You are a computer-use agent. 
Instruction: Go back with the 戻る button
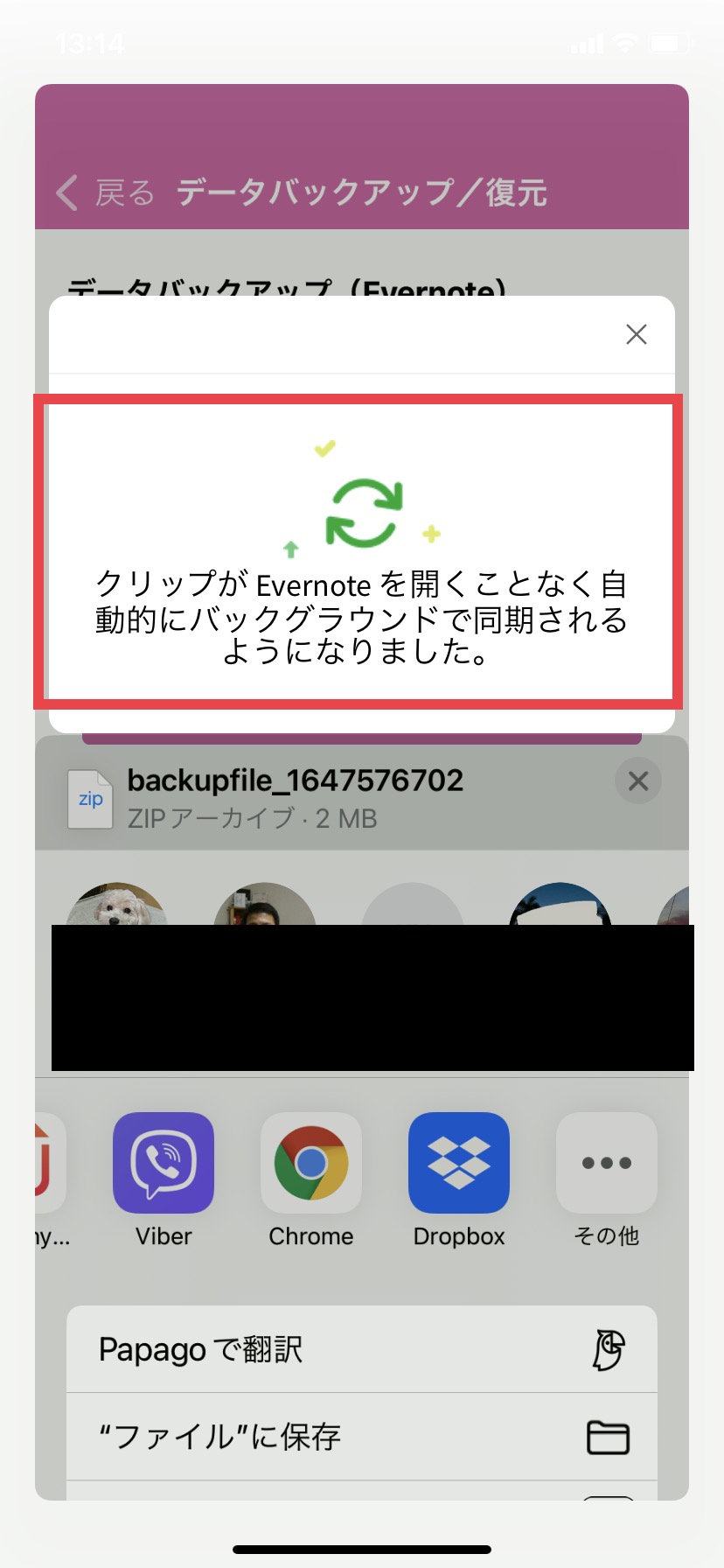pyautogui.click(x=105, y=192)
